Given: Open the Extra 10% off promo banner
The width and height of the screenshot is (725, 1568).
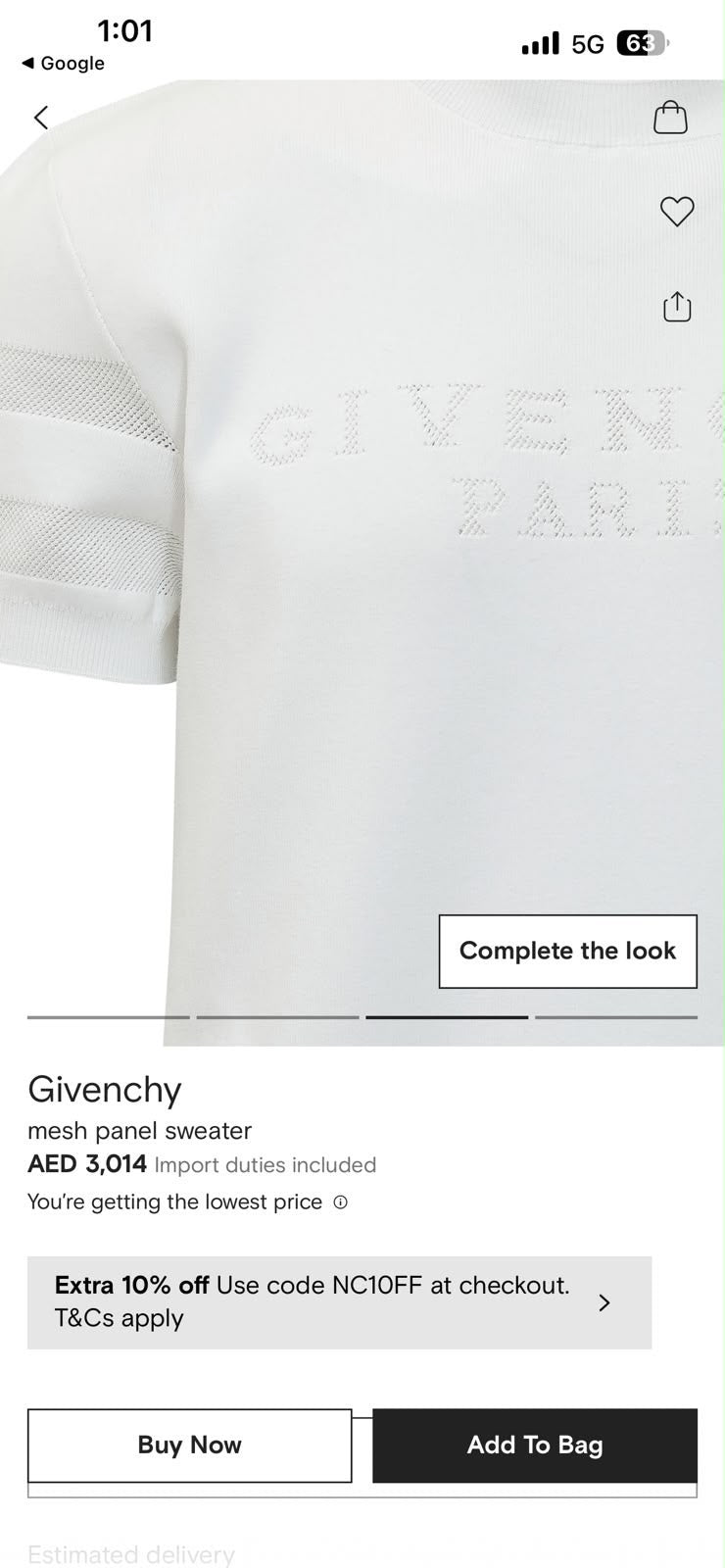Looking at the screenshot, I should click(339, 1302).
